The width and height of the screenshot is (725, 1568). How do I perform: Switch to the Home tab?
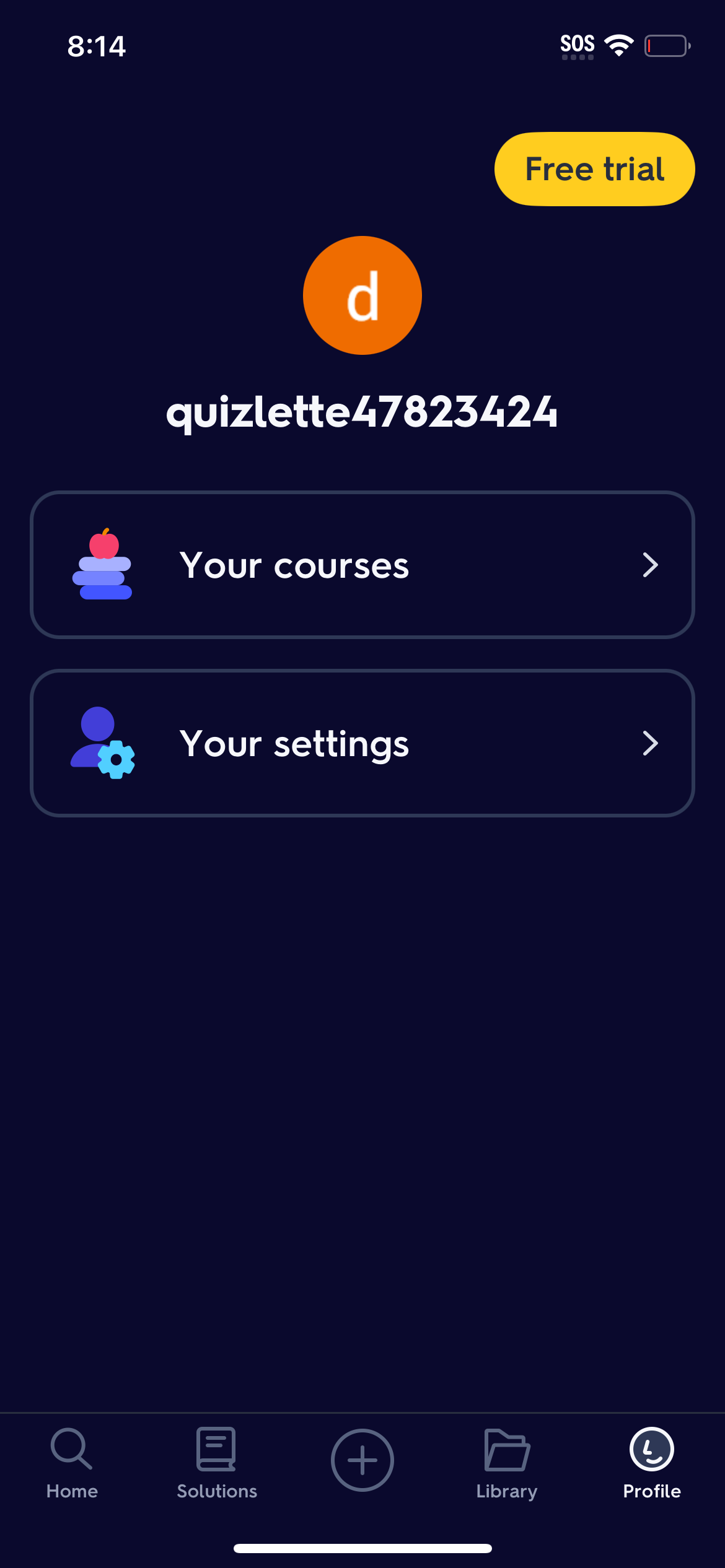[x=70, y=1468]
